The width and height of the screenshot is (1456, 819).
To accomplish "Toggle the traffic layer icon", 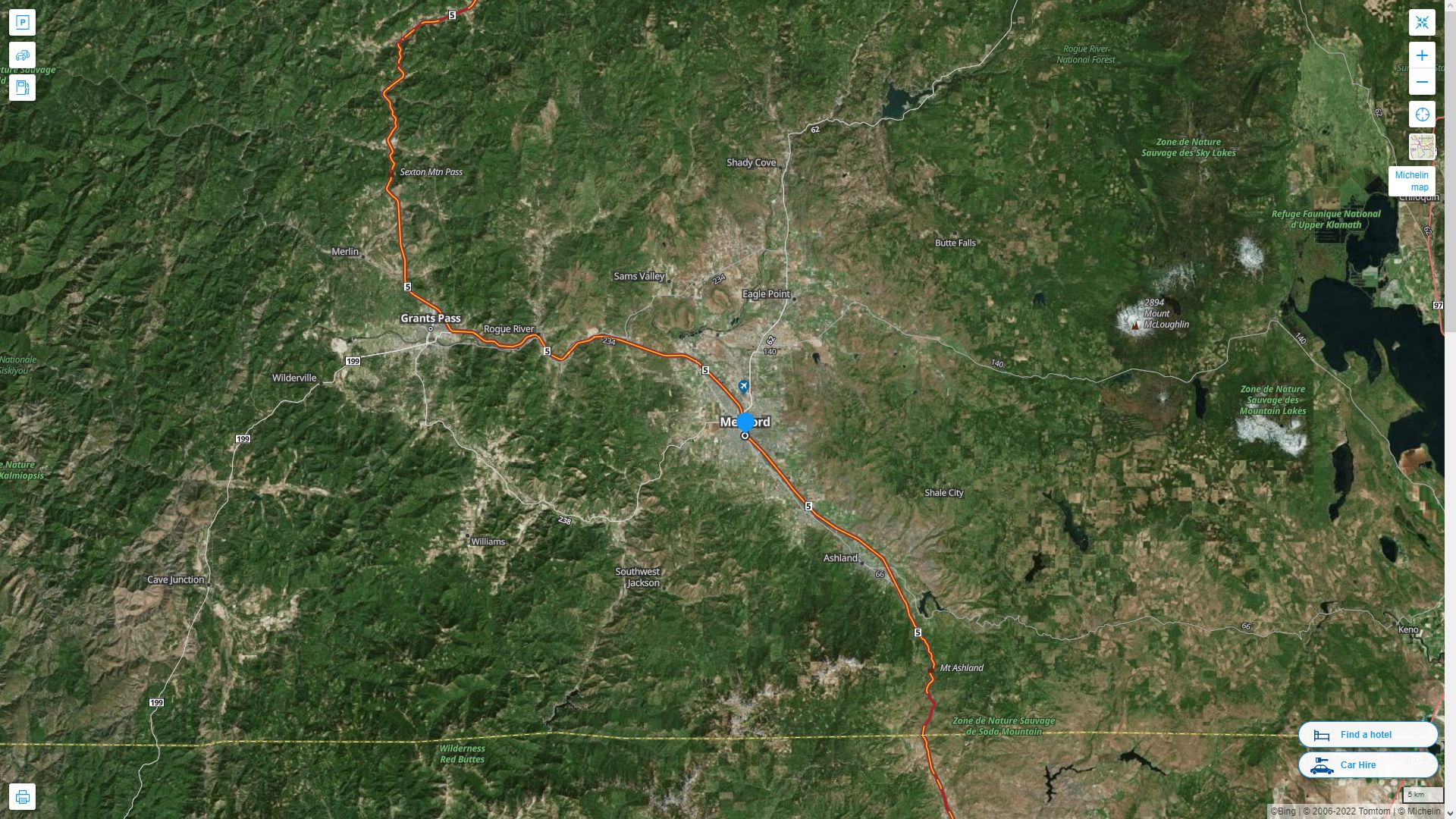I will (22, 55).
